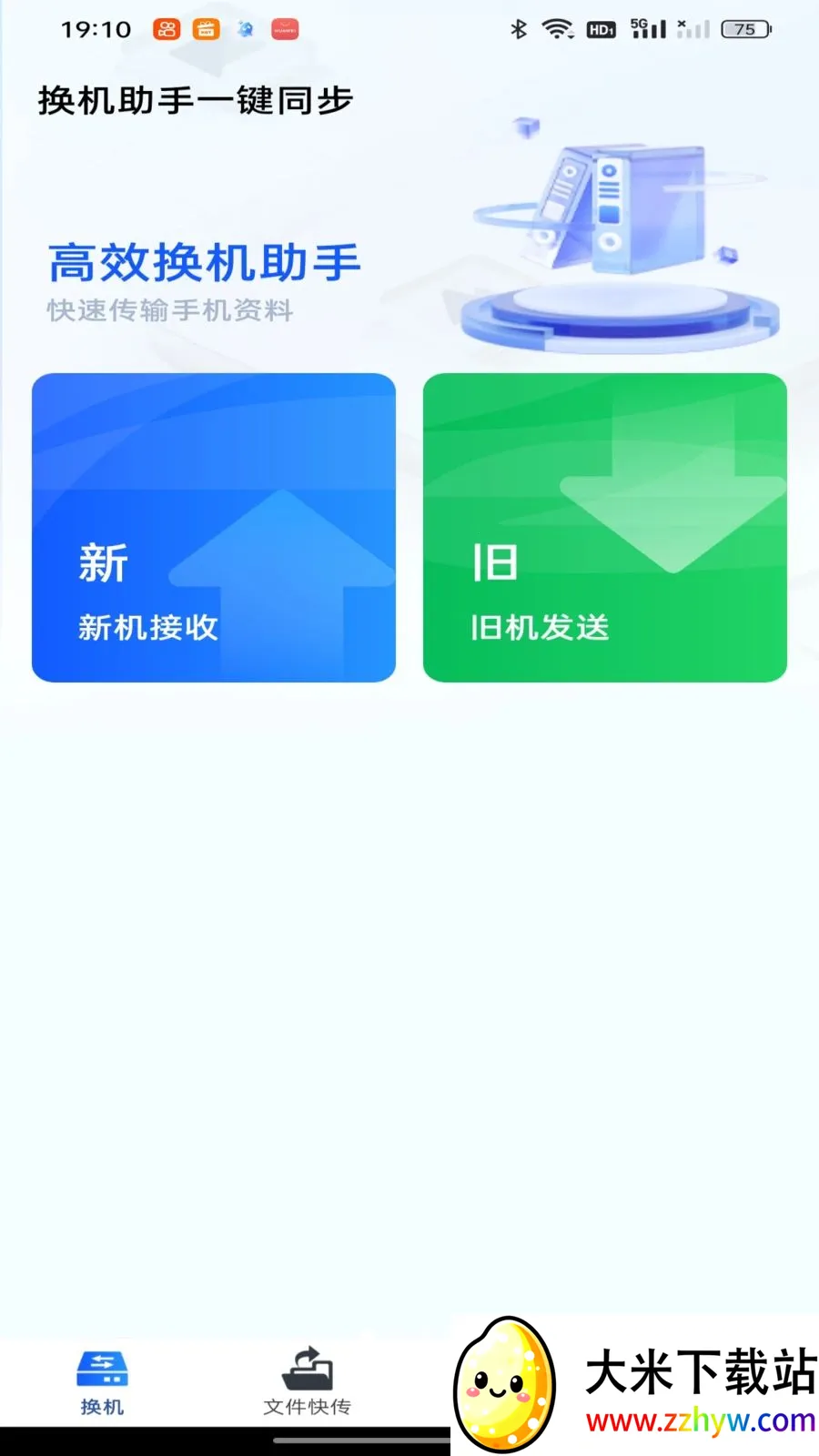Tap the battery level indicator showing 75
Image resolution: width=819 pixels, height=1456 pixels.
click(x=744, y=29)
